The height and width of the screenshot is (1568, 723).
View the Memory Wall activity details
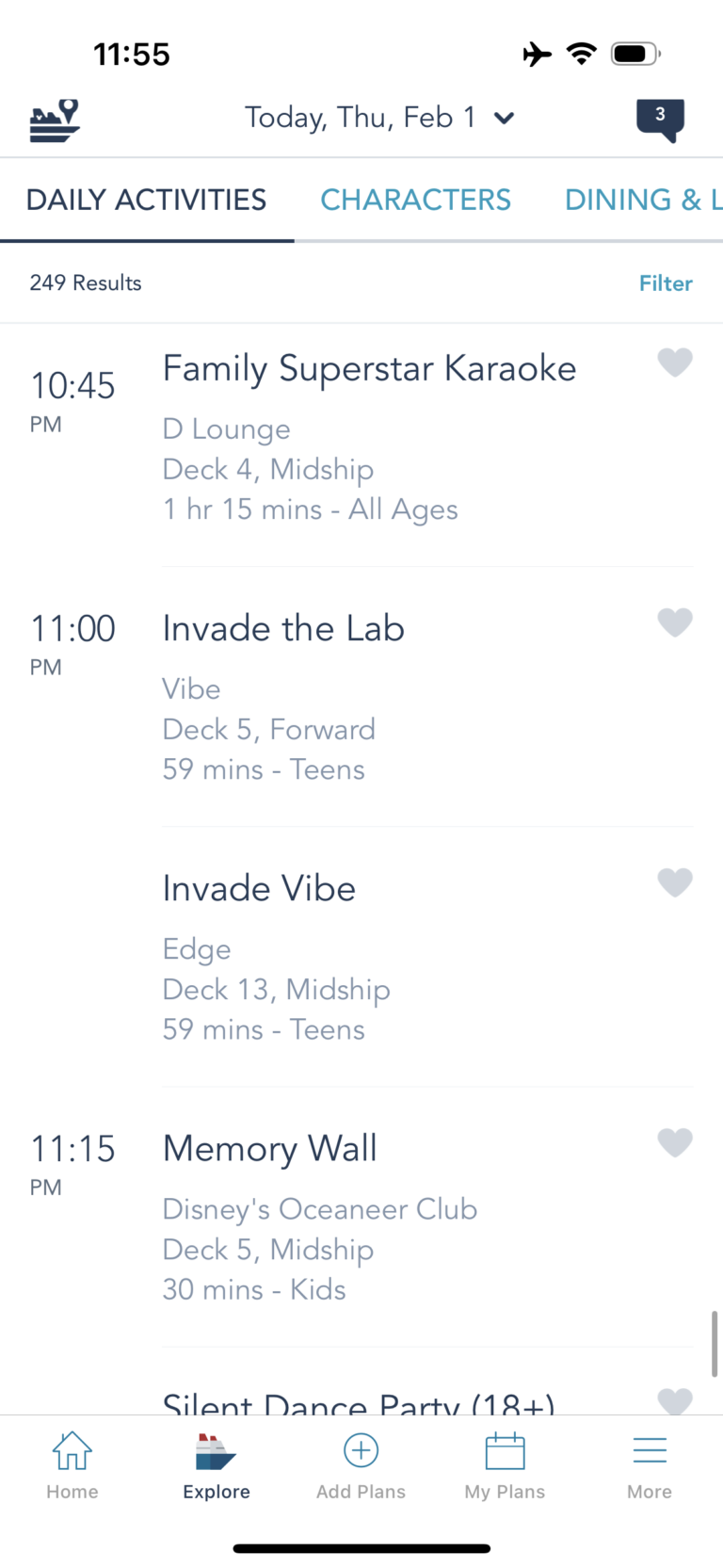269,1149
